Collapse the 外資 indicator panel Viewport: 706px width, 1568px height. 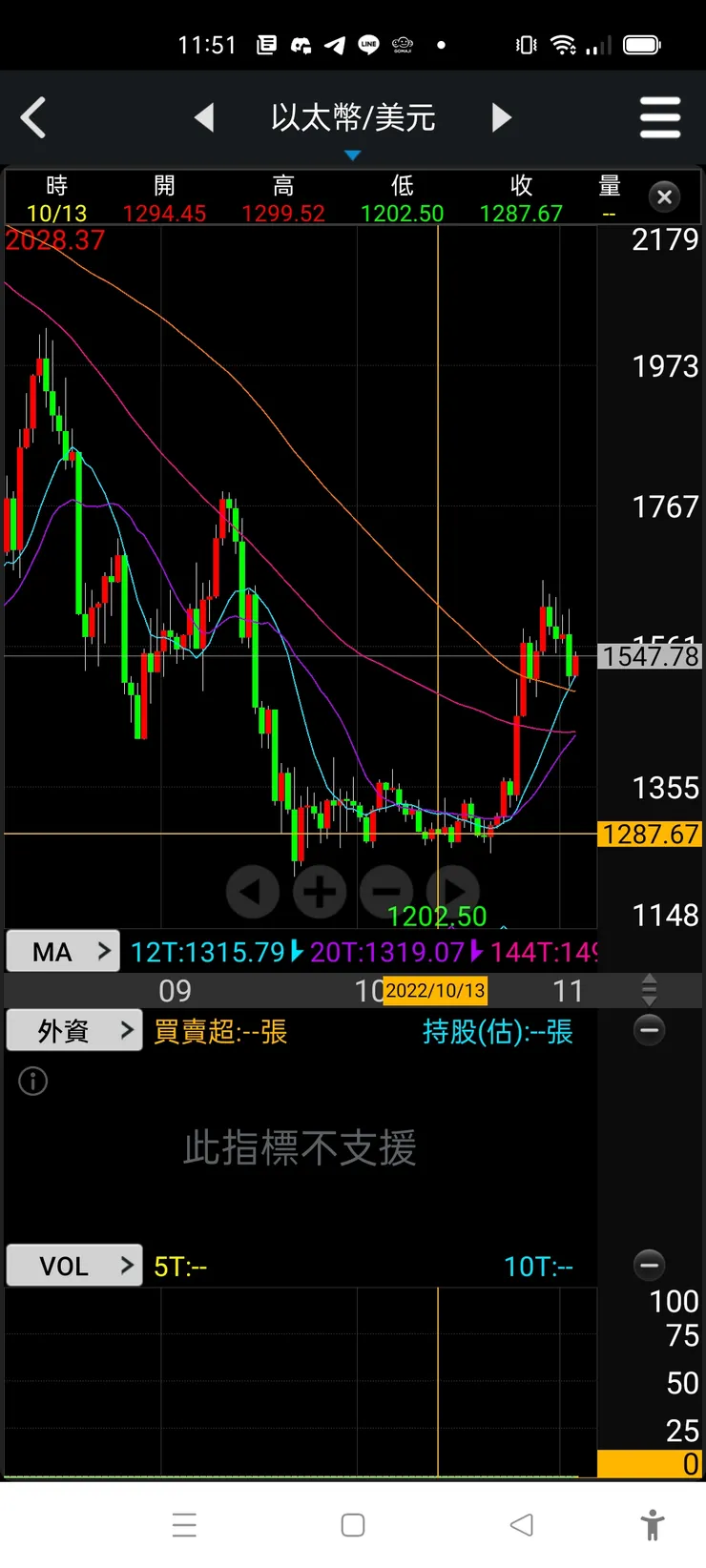point(650,1030)
